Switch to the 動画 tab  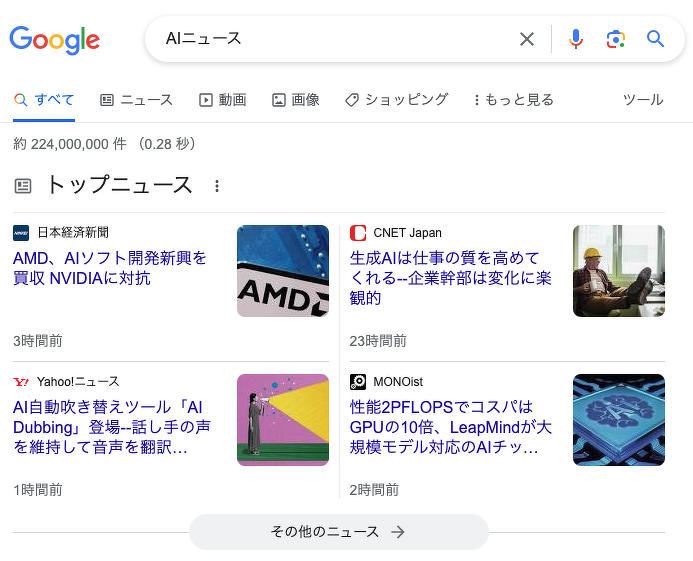point(222,100)
